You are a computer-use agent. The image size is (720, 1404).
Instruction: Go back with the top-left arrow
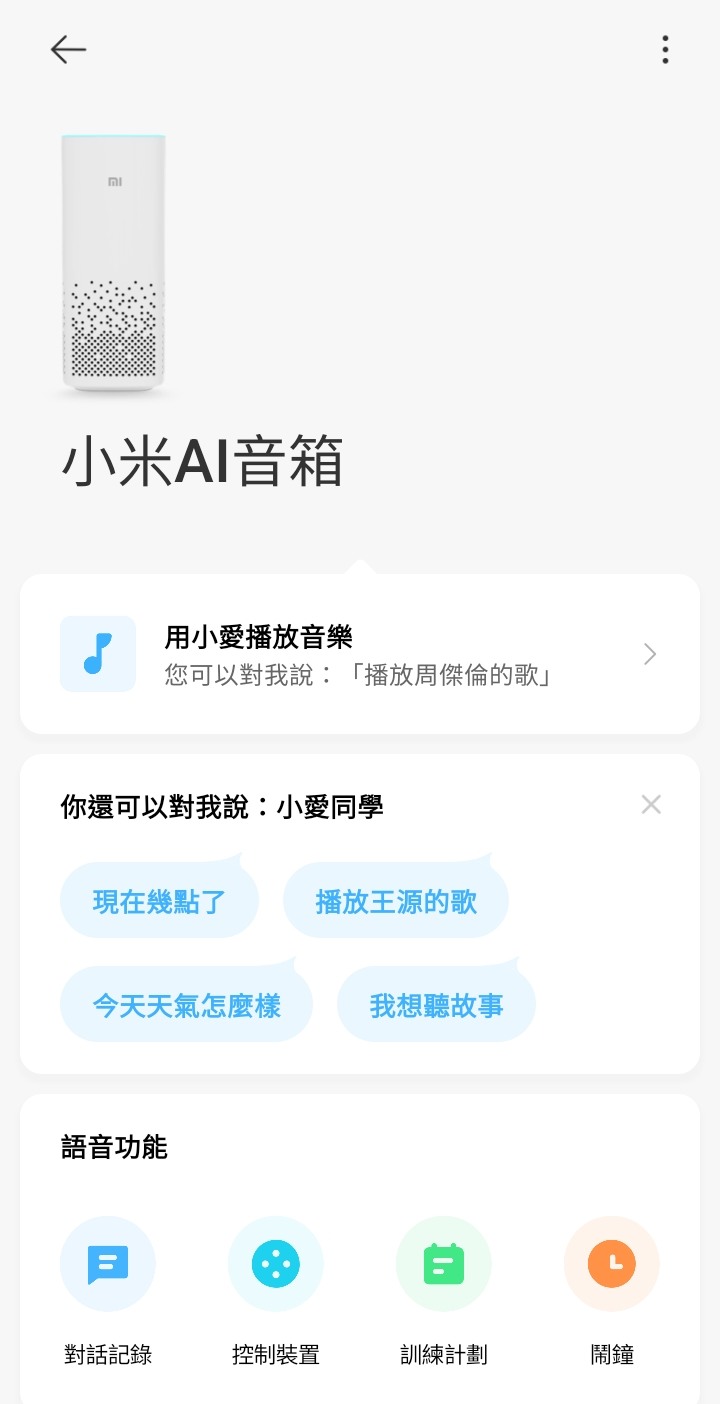(68, 49)
